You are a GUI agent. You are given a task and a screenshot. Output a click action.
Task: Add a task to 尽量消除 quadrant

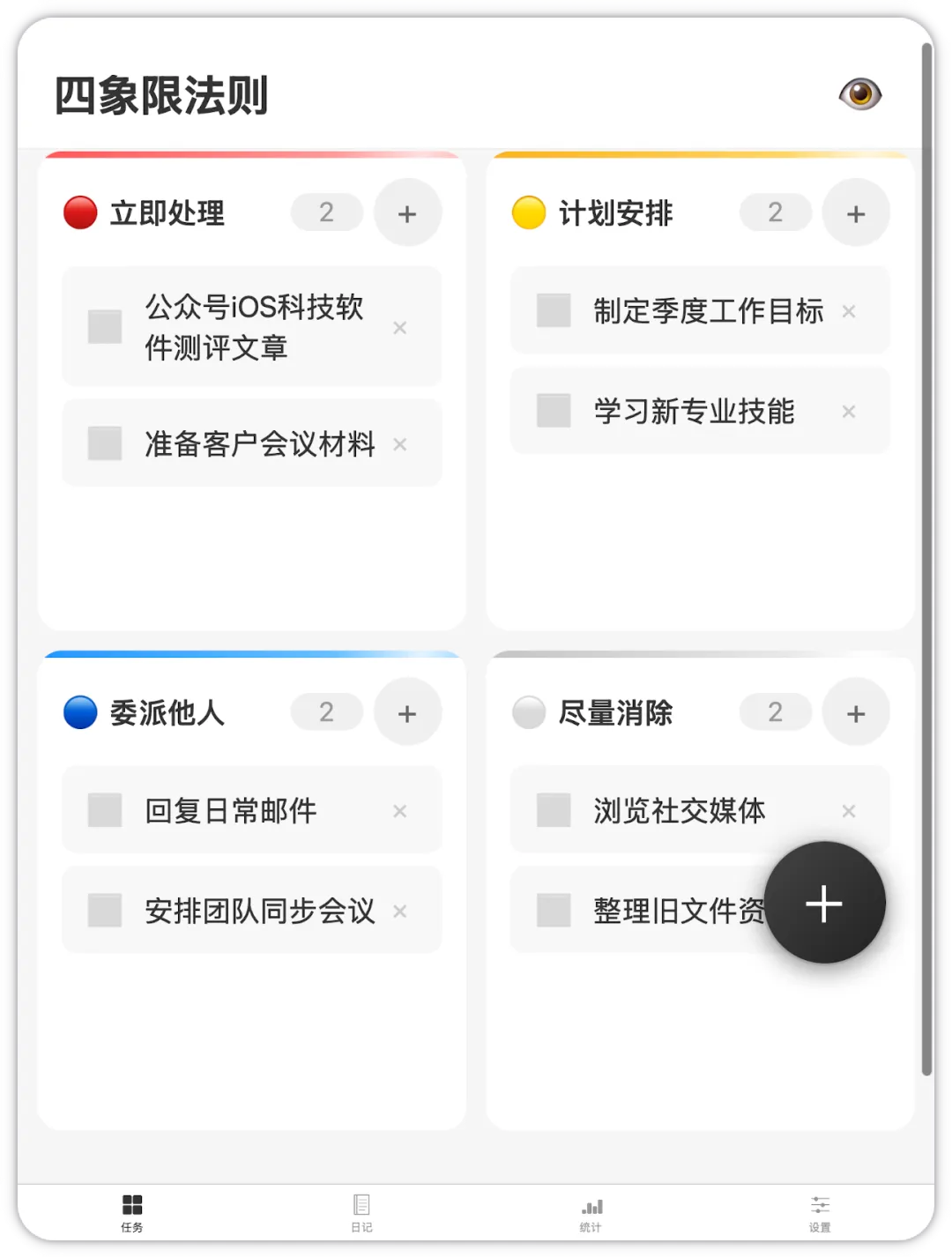click(x=856, y=712)
